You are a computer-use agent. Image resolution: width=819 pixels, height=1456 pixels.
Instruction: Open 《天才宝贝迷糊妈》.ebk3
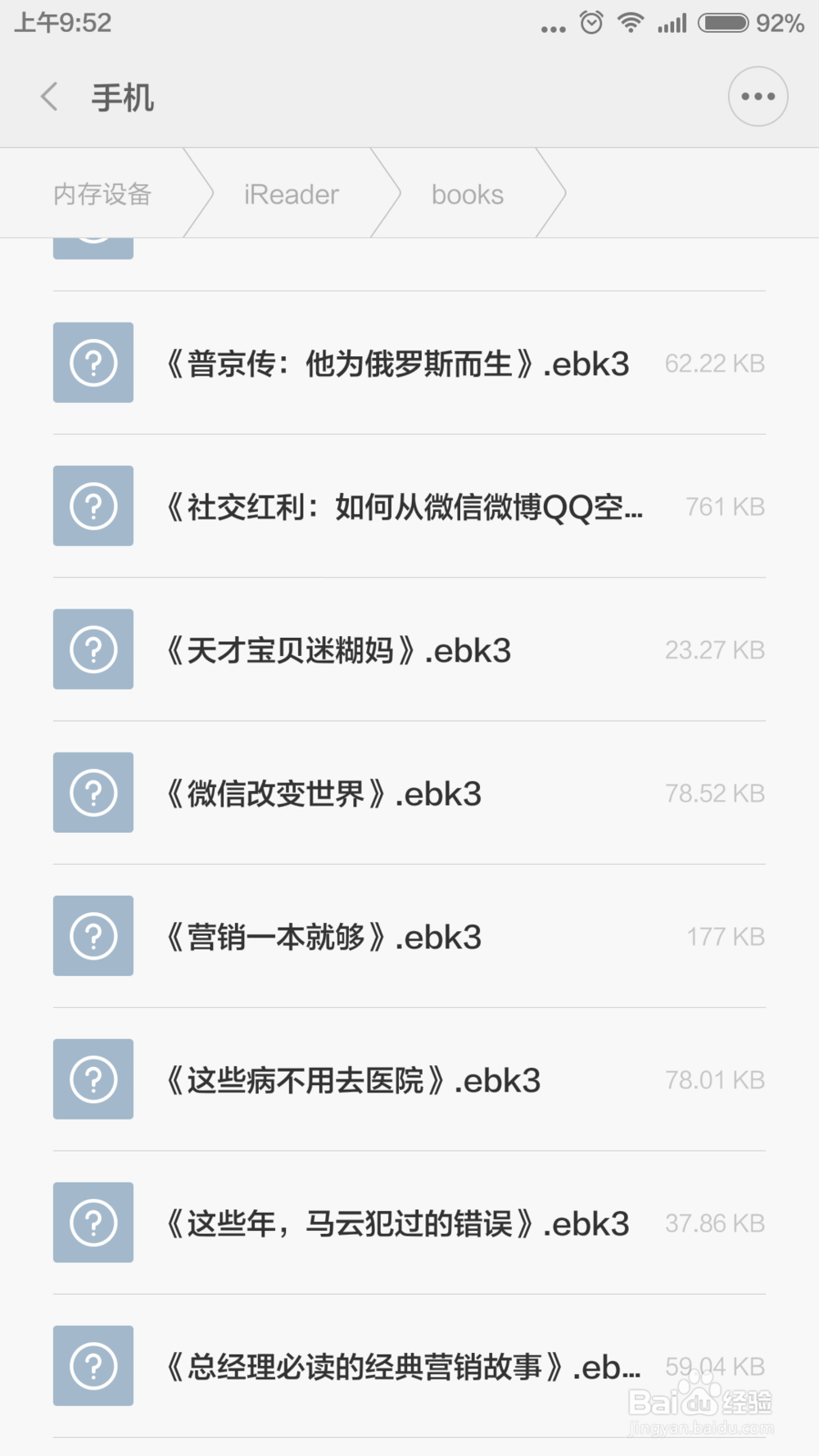(409, 649)
